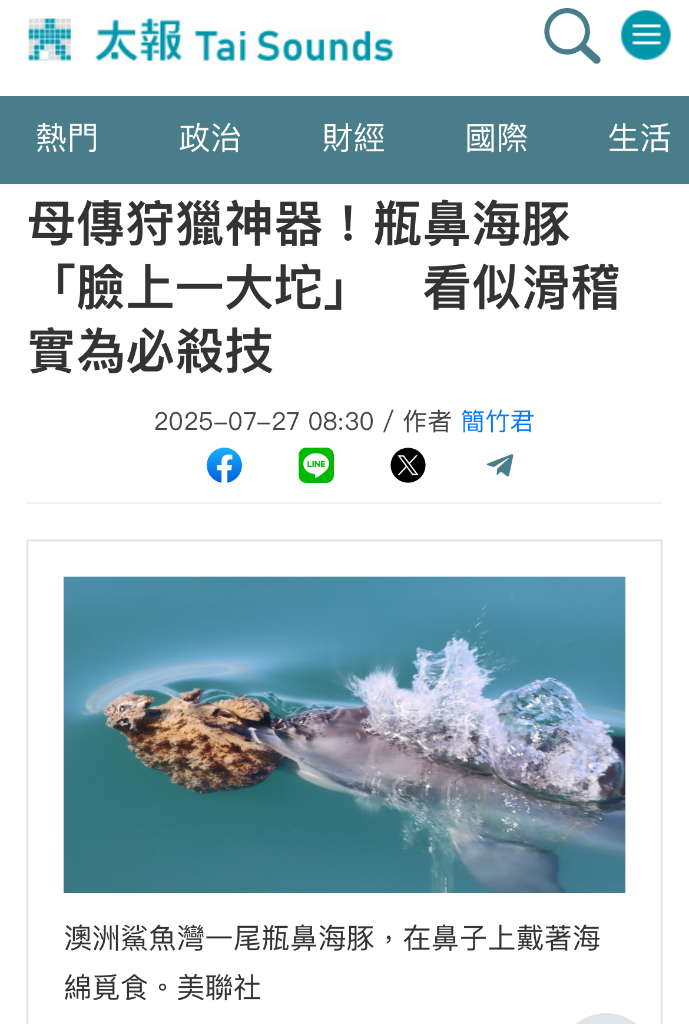Open the search magnifier icon
This screenshot has height=1024, width=689.
[571, 37]
